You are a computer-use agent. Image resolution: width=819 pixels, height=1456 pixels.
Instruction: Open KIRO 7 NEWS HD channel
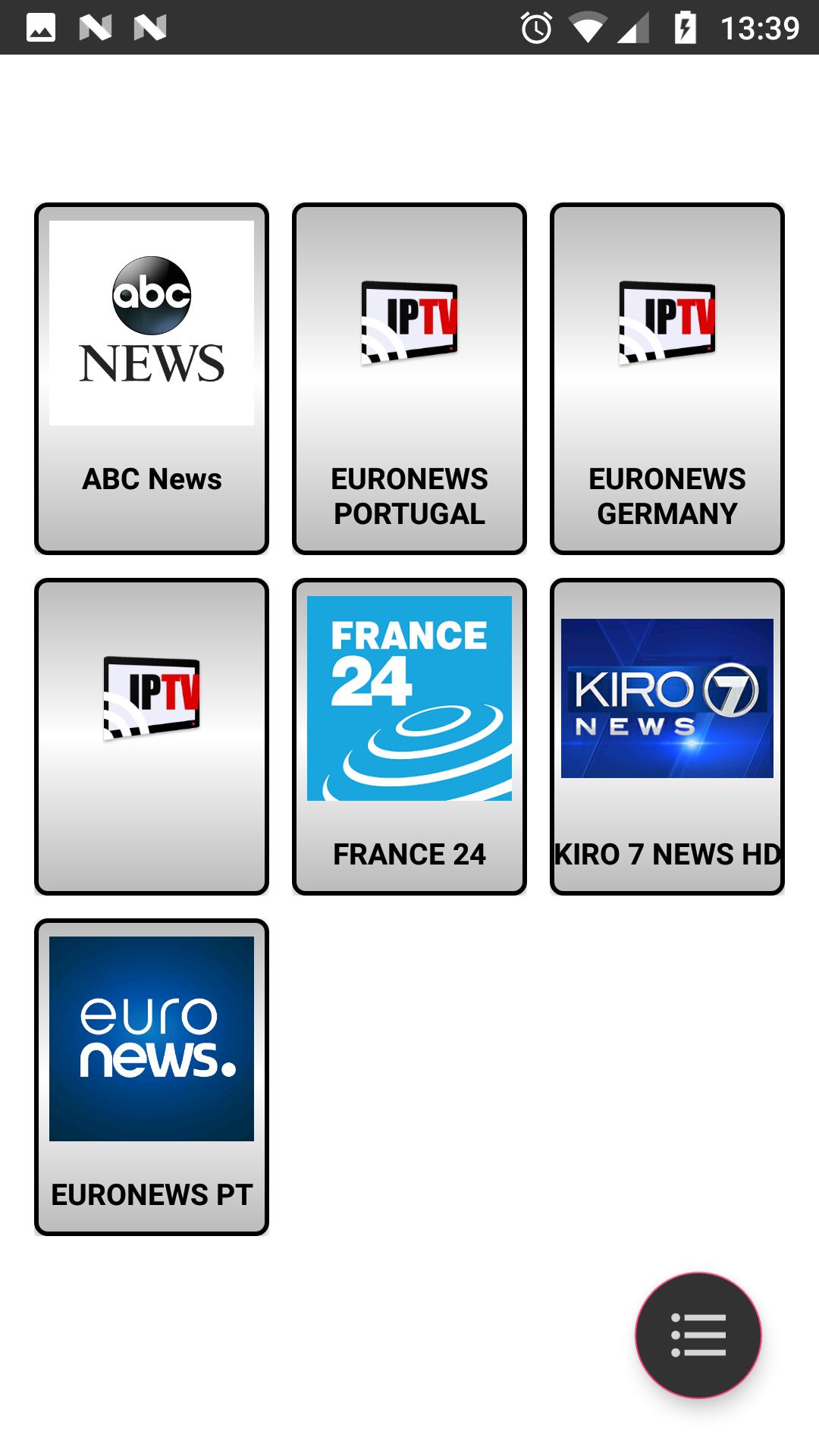(667, 736)
